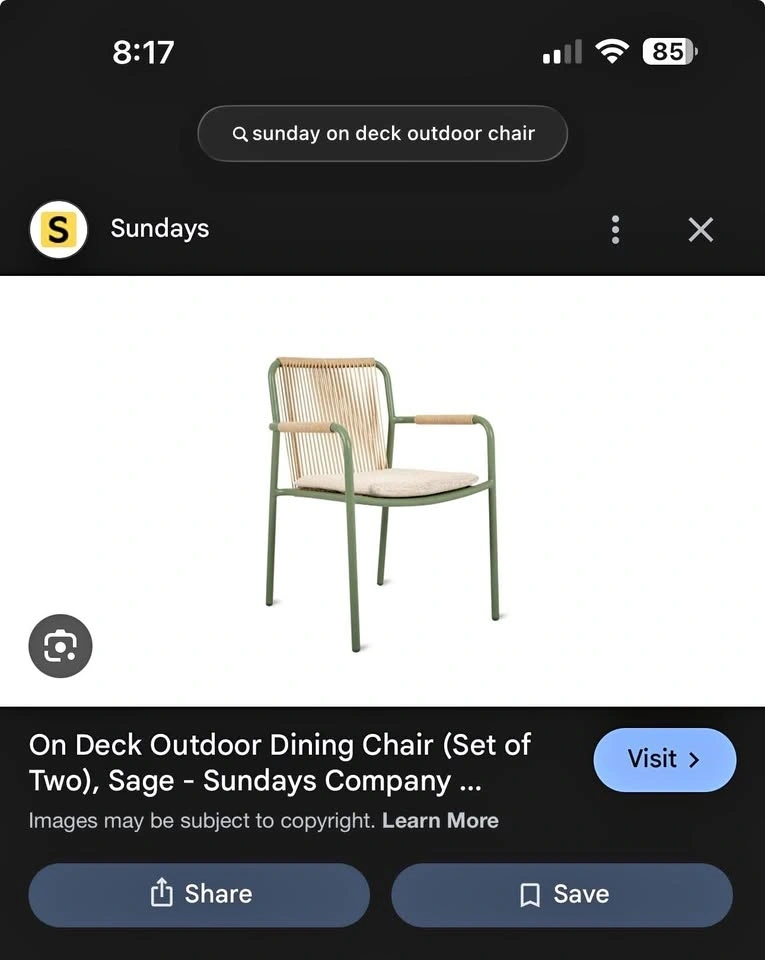Open the Sundays source site
Screen dimensions: 765x960
160,228
